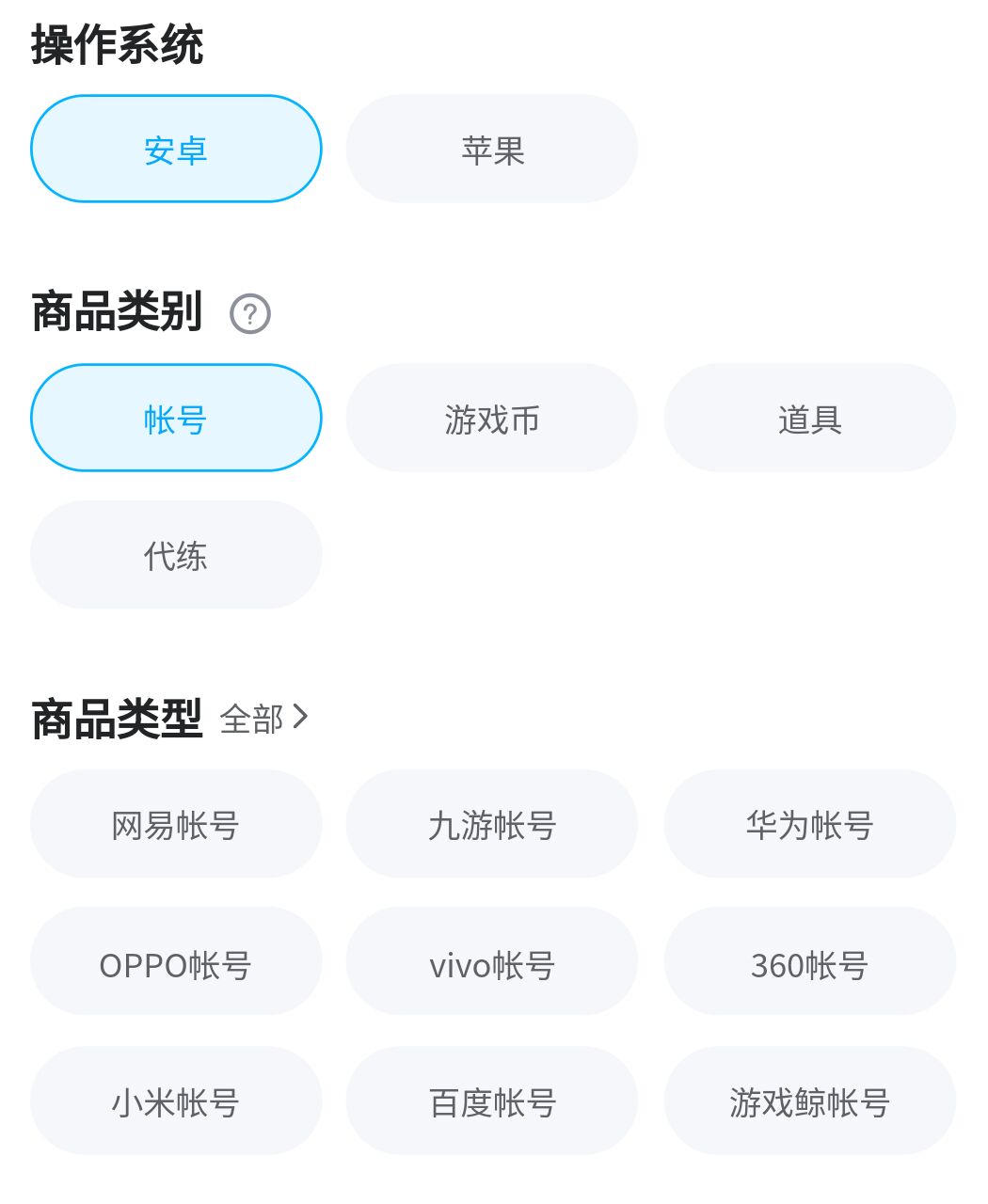988x1204 pixels.
Task: Choose the OPPO帐号 option
Action: click(176, 962)
